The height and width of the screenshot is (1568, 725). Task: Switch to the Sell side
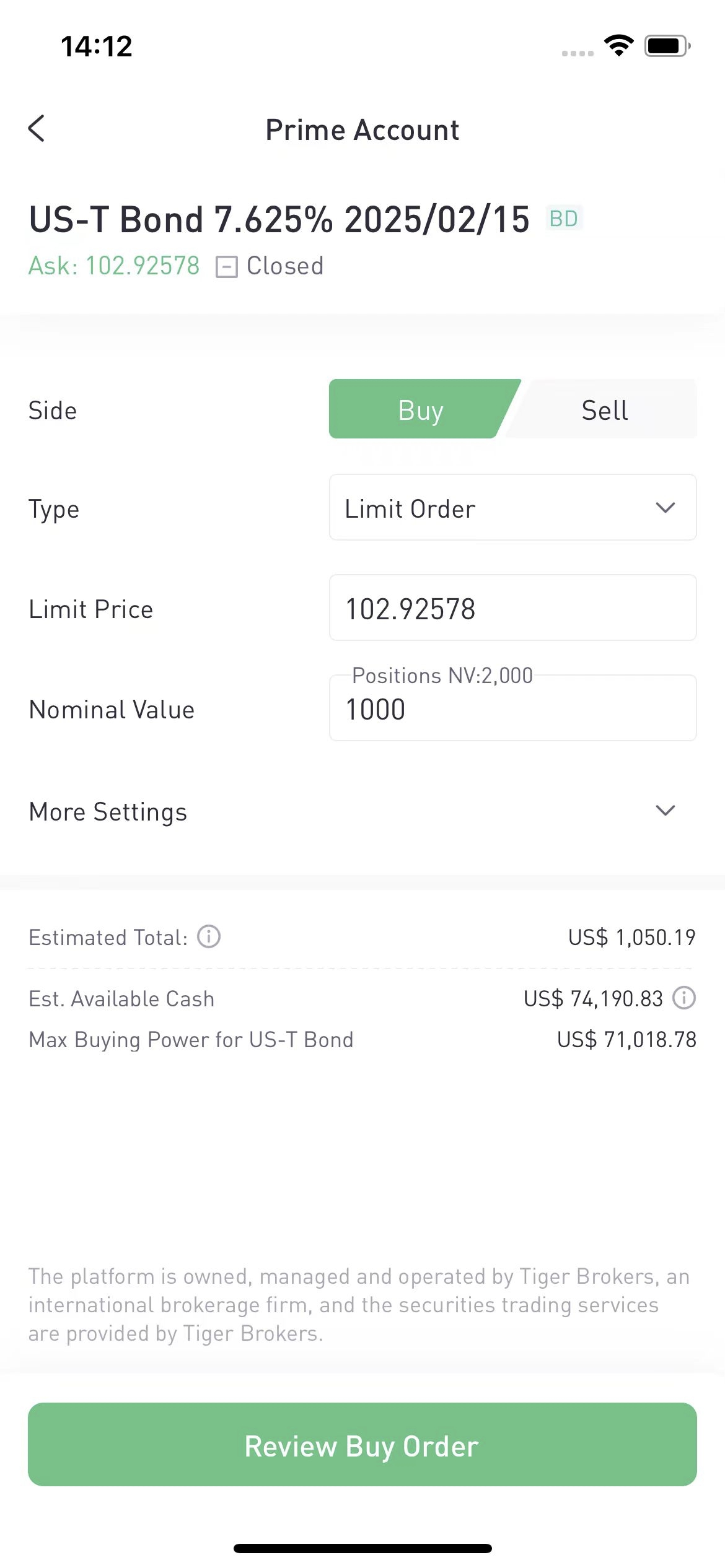point(605,409)
